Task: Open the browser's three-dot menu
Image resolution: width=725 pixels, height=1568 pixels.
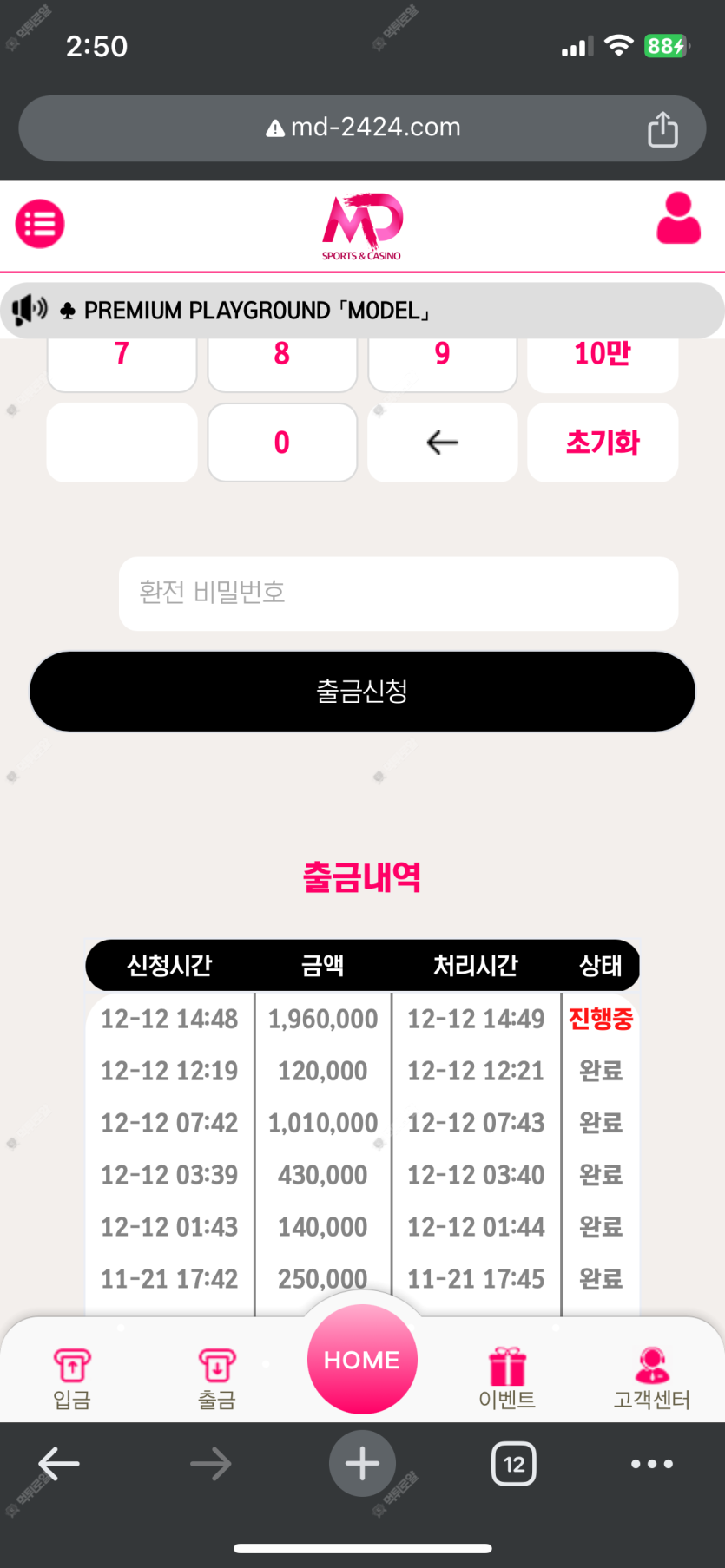Action: click(651, 1464)
